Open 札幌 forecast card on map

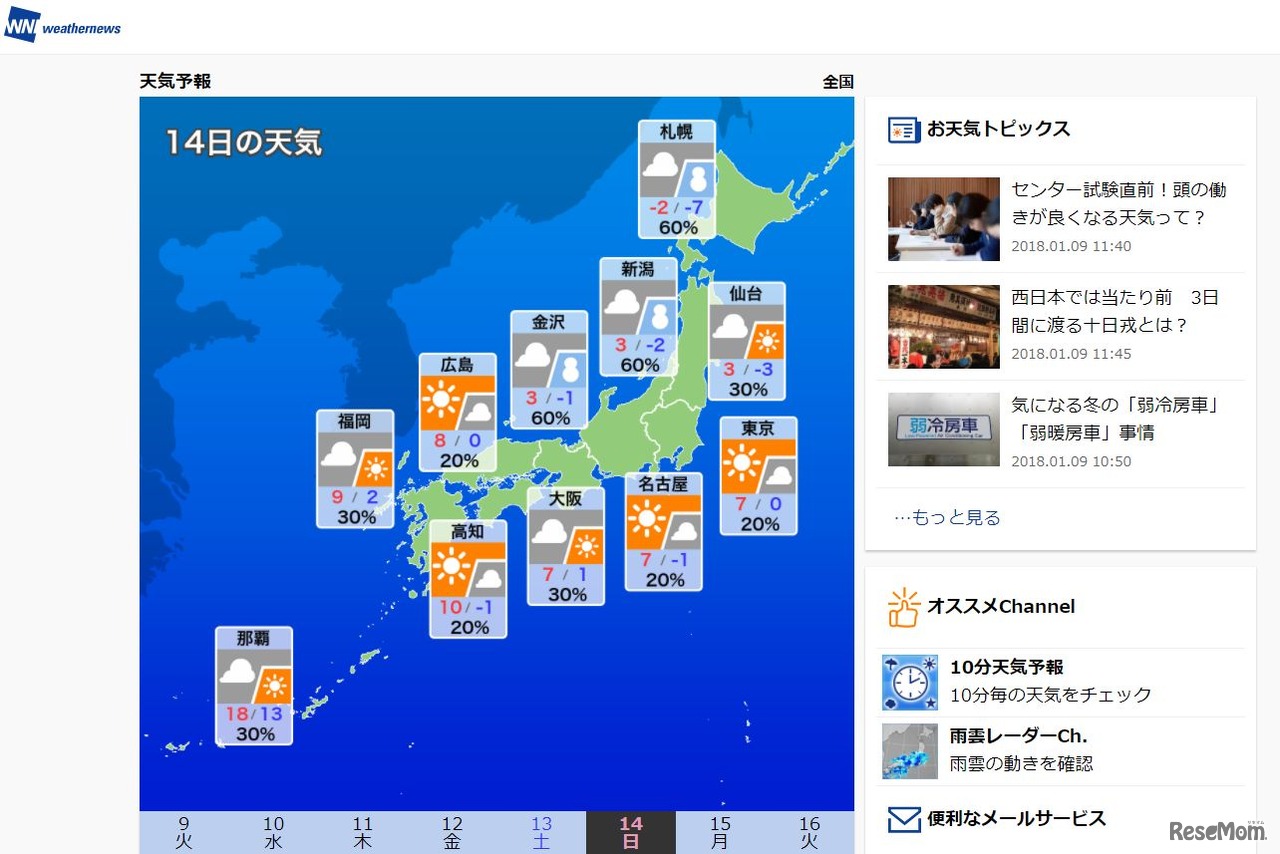point(677,180)
